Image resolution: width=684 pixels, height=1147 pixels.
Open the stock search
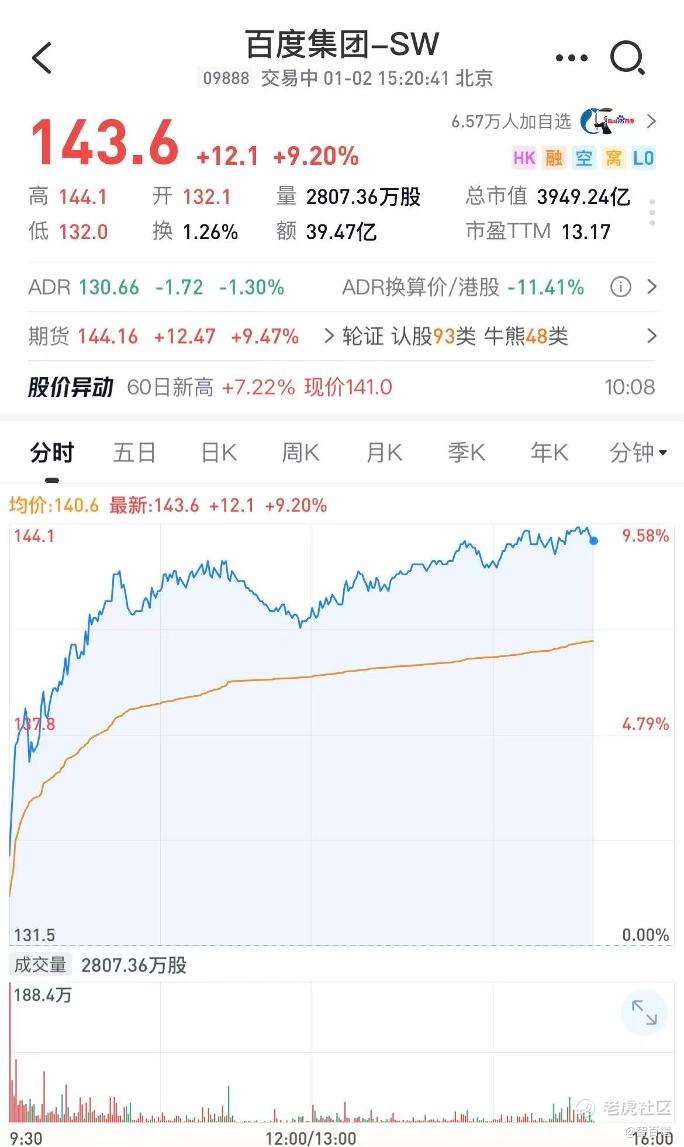(628, 58)
